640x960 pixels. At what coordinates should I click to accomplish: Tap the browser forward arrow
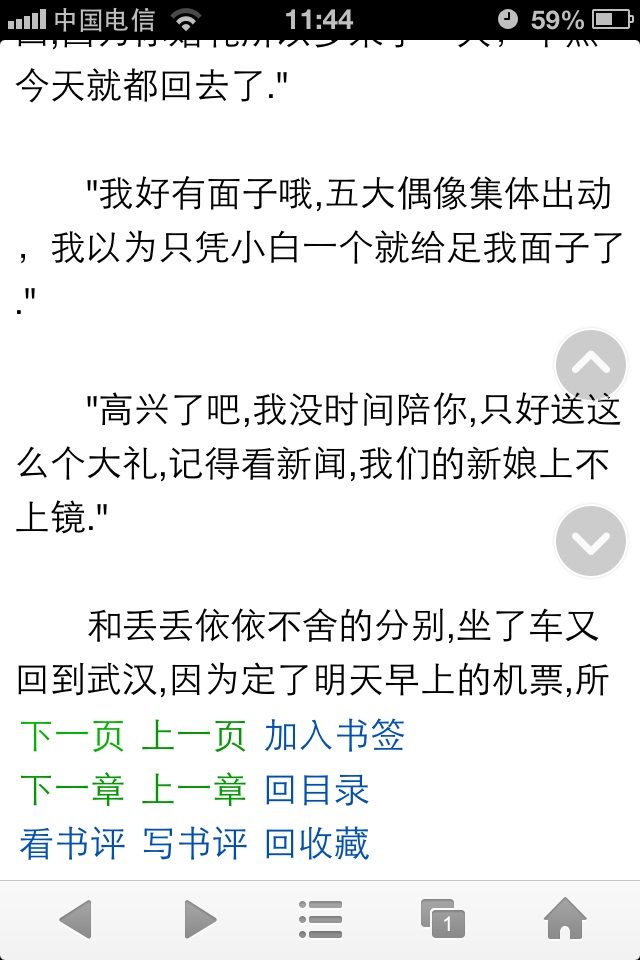[200, 919]
